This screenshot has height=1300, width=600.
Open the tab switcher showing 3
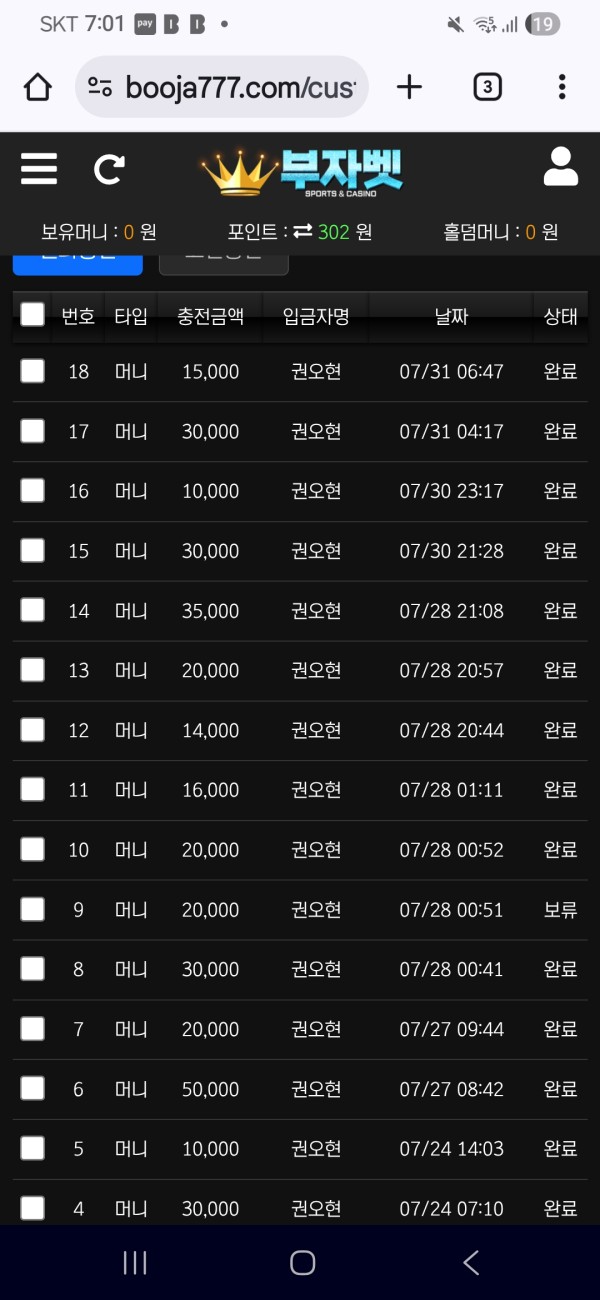click(x=487, y=87)
